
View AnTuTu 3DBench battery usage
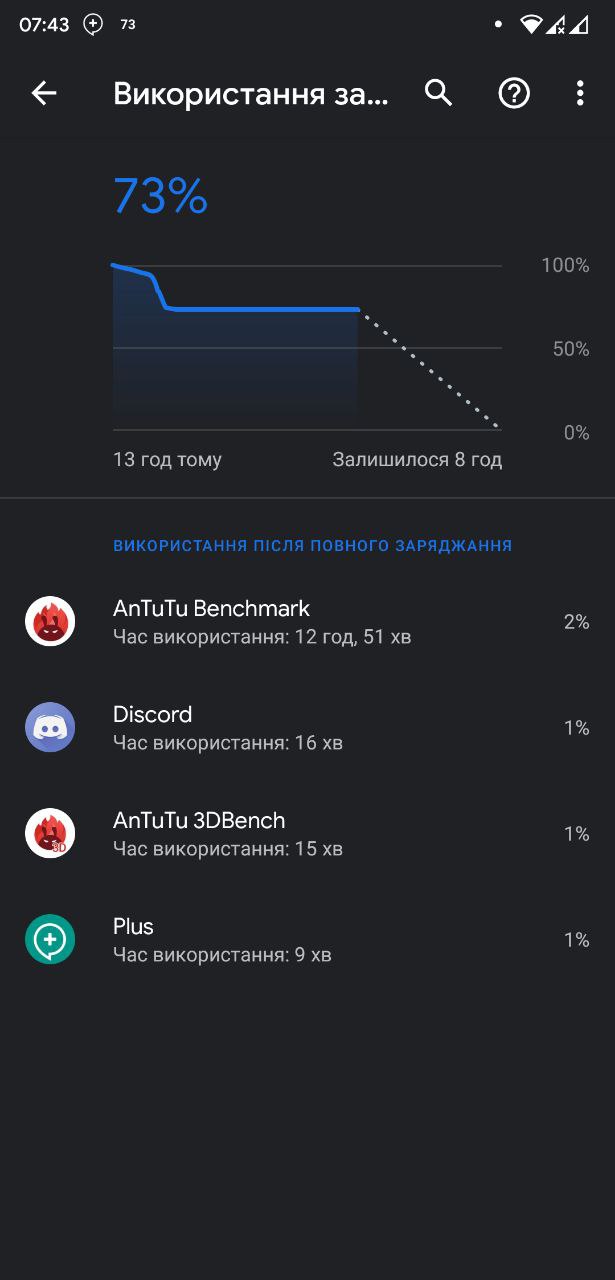(x=307, y=834)
